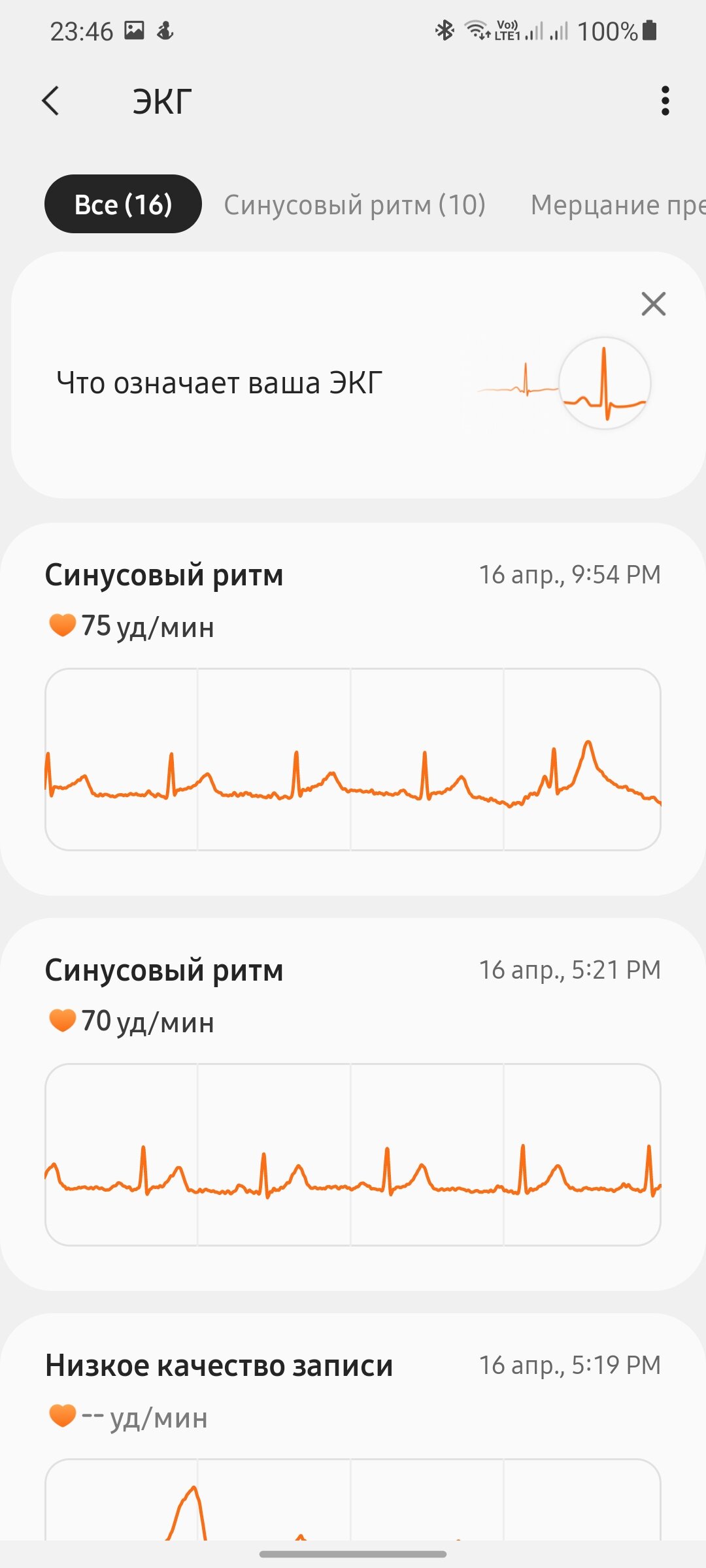Open the three-dot overflow menu
This screenshot has width=706, height=1568.
pos(665,101)
